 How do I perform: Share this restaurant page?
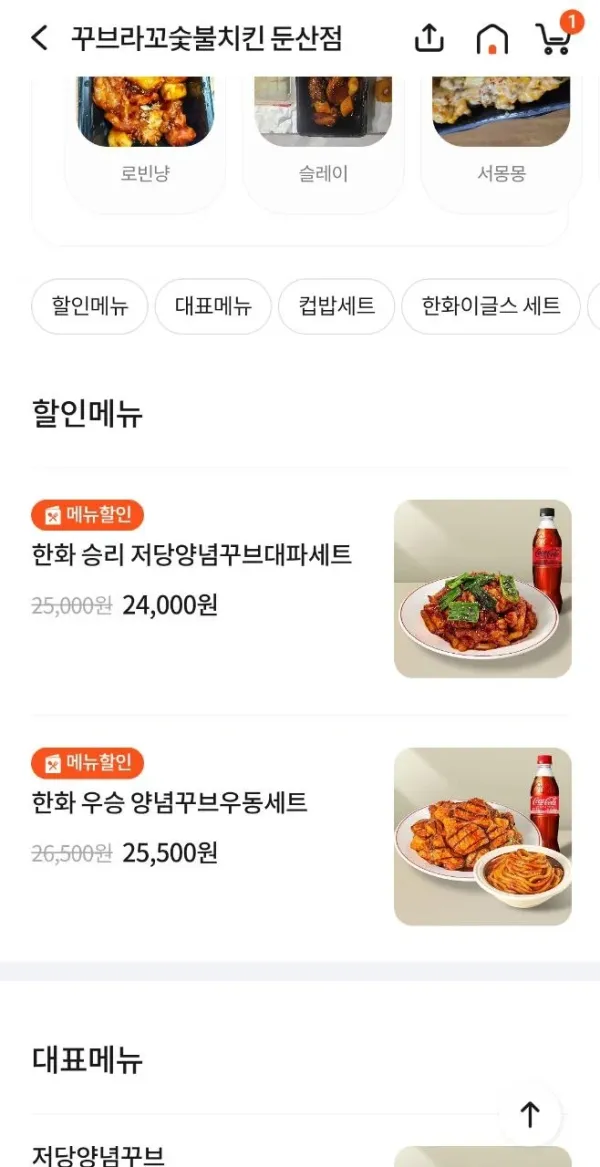click(x=429, y=38)
